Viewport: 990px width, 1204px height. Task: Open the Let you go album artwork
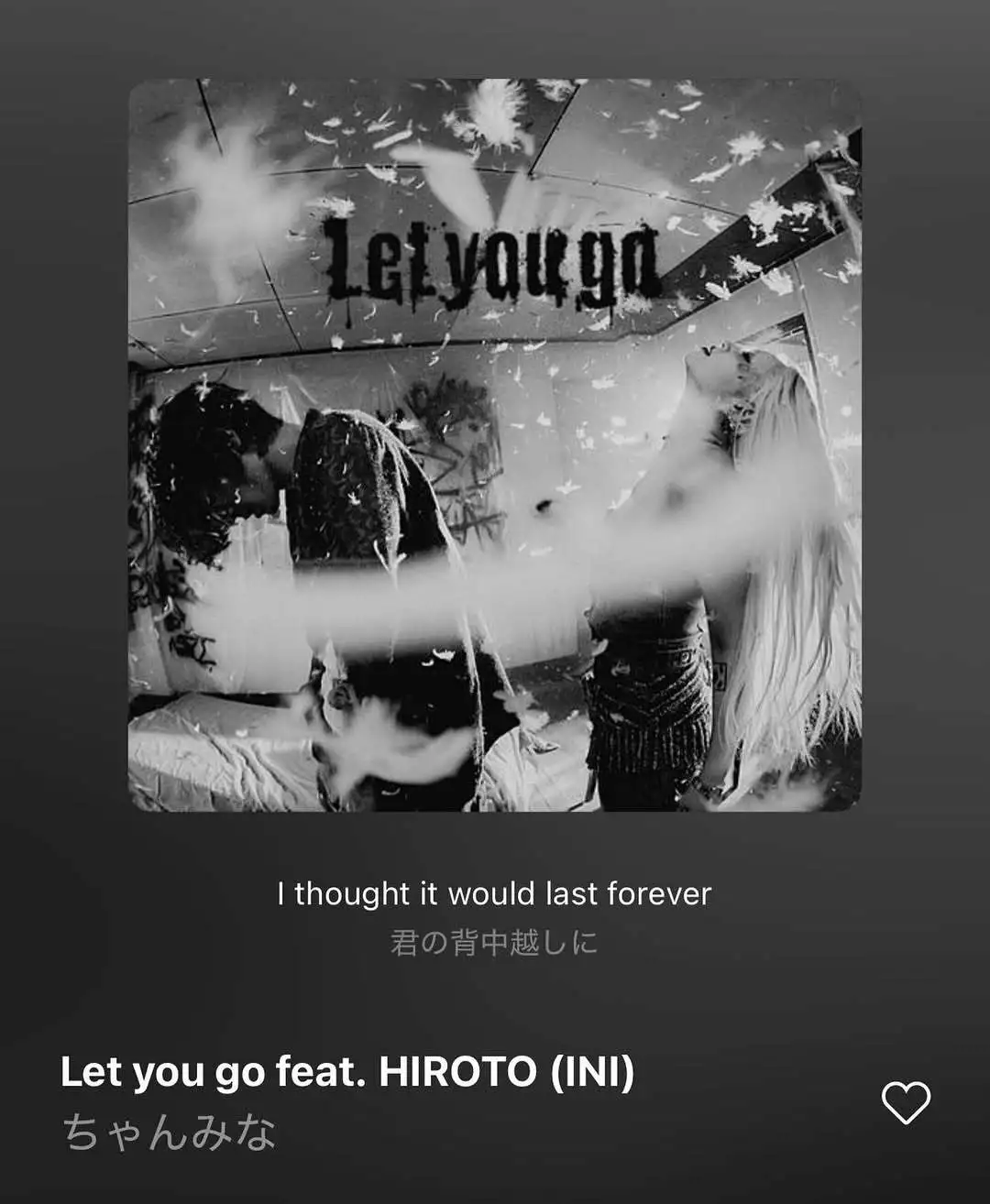click(494, 445)
